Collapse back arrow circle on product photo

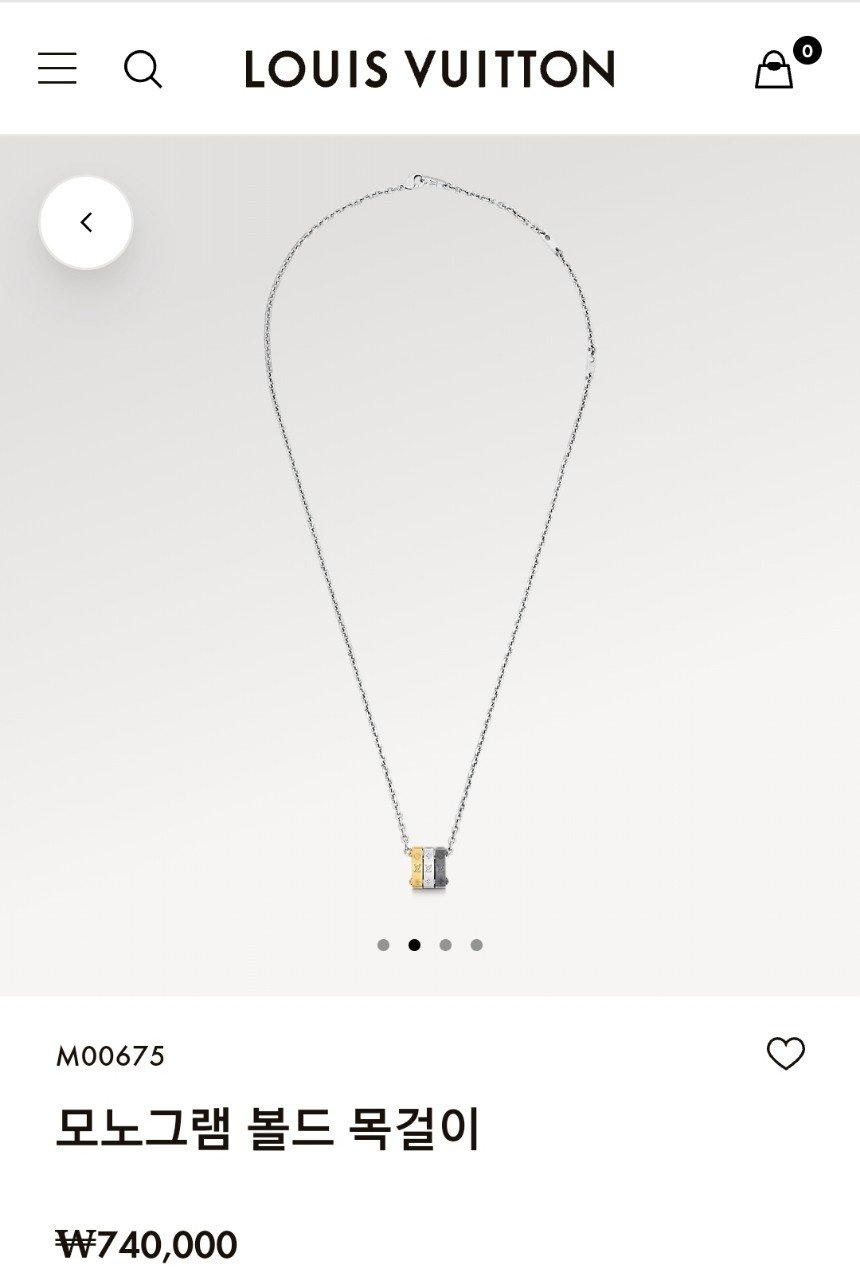[84, 223]
